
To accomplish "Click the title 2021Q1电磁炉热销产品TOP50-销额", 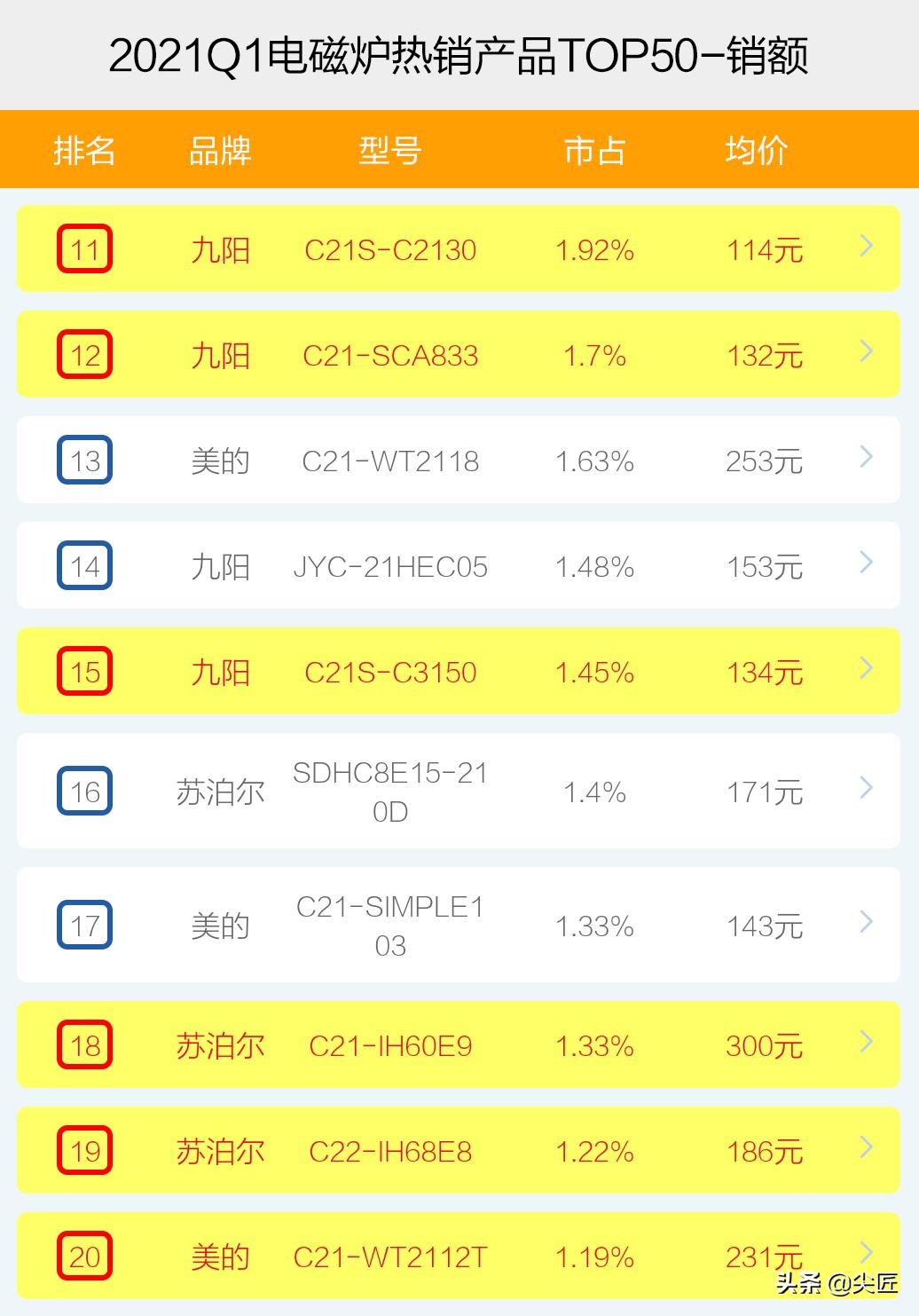I will pyautogui.click(x=459, y=53).
